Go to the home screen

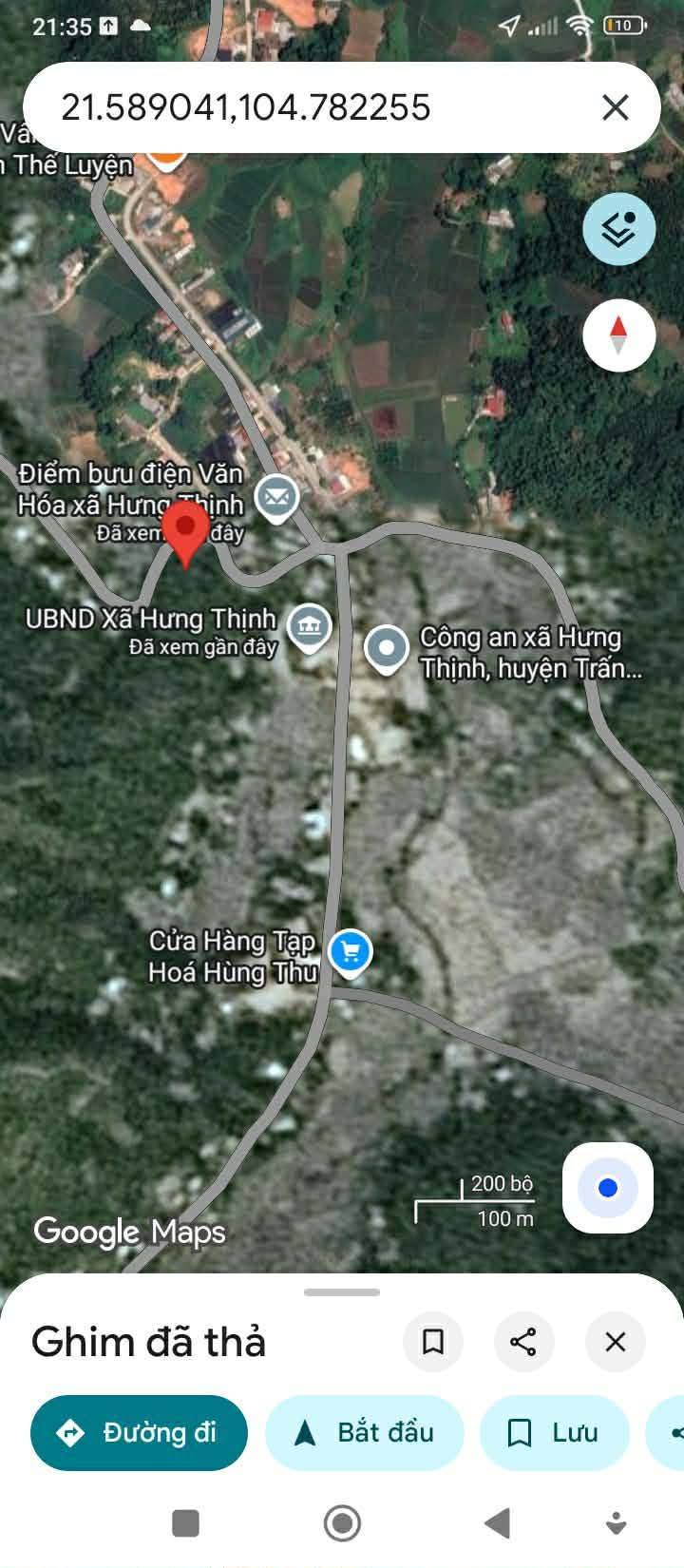pyautogui.click(x=342, y=1523)
